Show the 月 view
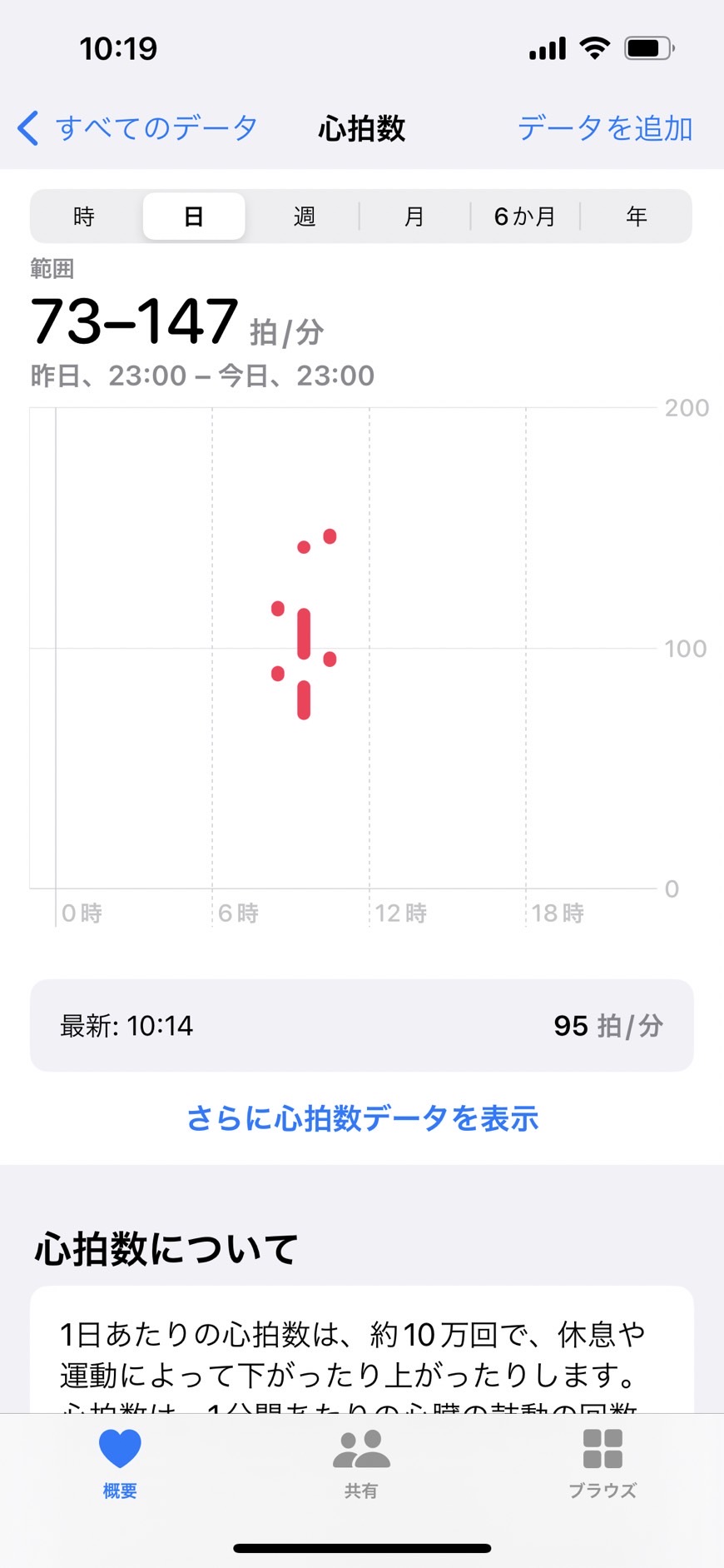724x1568 pixels. 414,217
